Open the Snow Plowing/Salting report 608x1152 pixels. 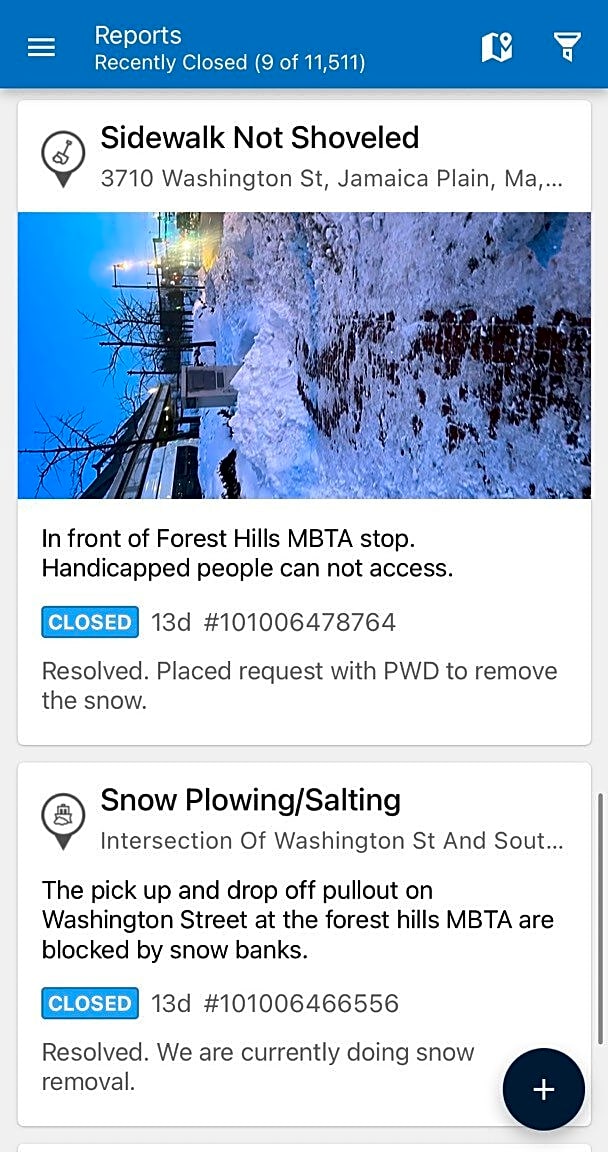tap(250, 800)
